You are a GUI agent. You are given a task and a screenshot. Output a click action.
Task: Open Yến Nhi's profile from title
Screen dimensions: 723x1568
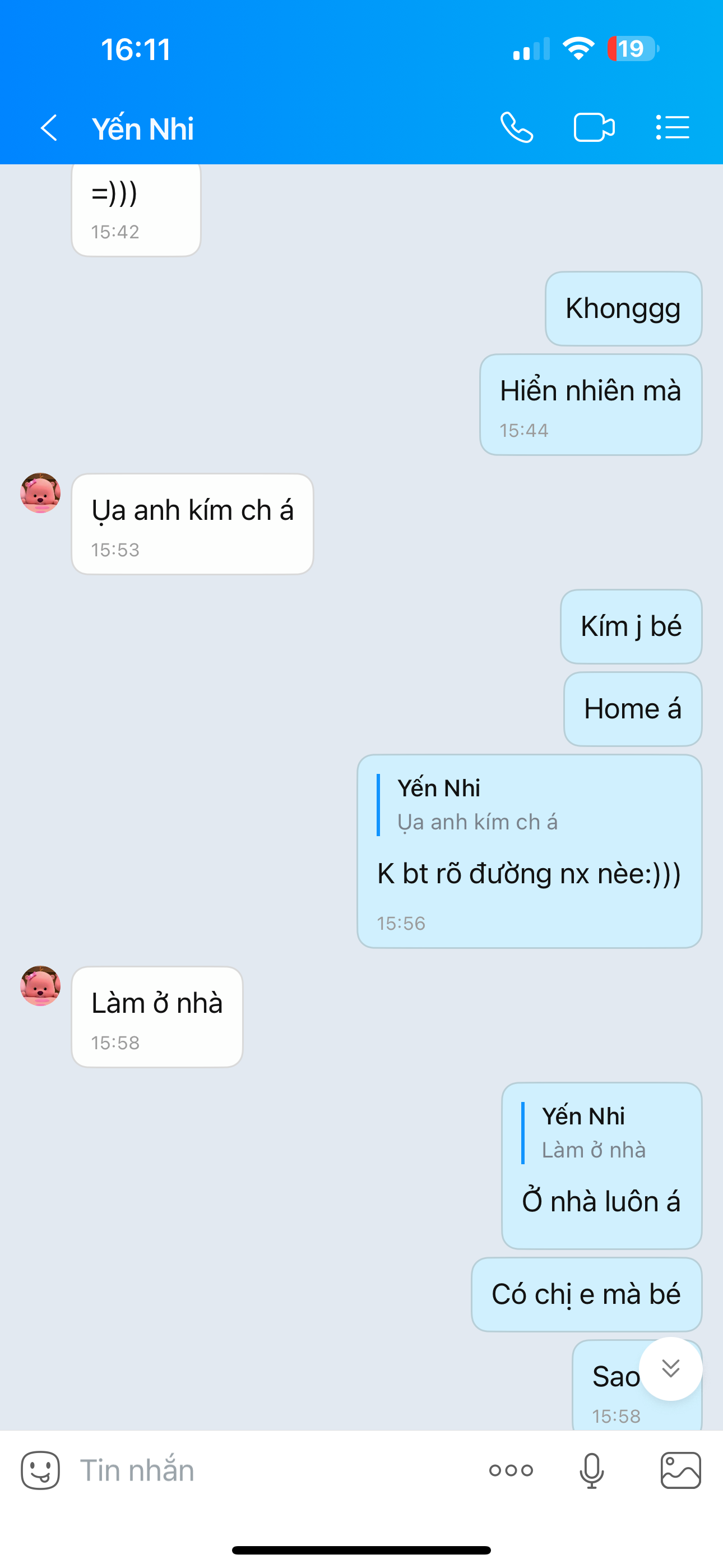pyautogui.click(x=142, y=128)
